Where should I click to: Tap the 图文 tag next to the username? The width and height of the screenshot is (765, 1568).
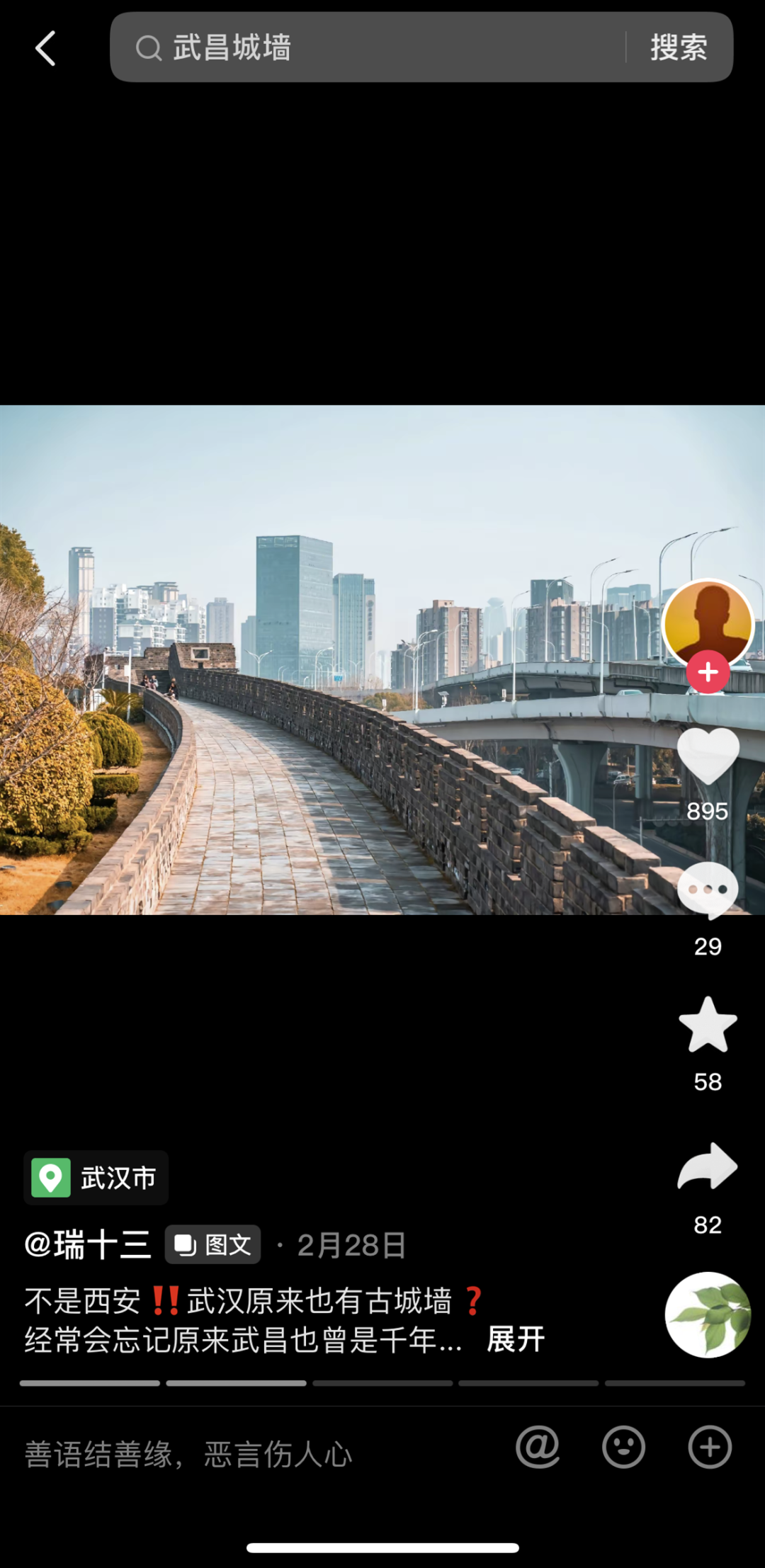click(213, 1244)
